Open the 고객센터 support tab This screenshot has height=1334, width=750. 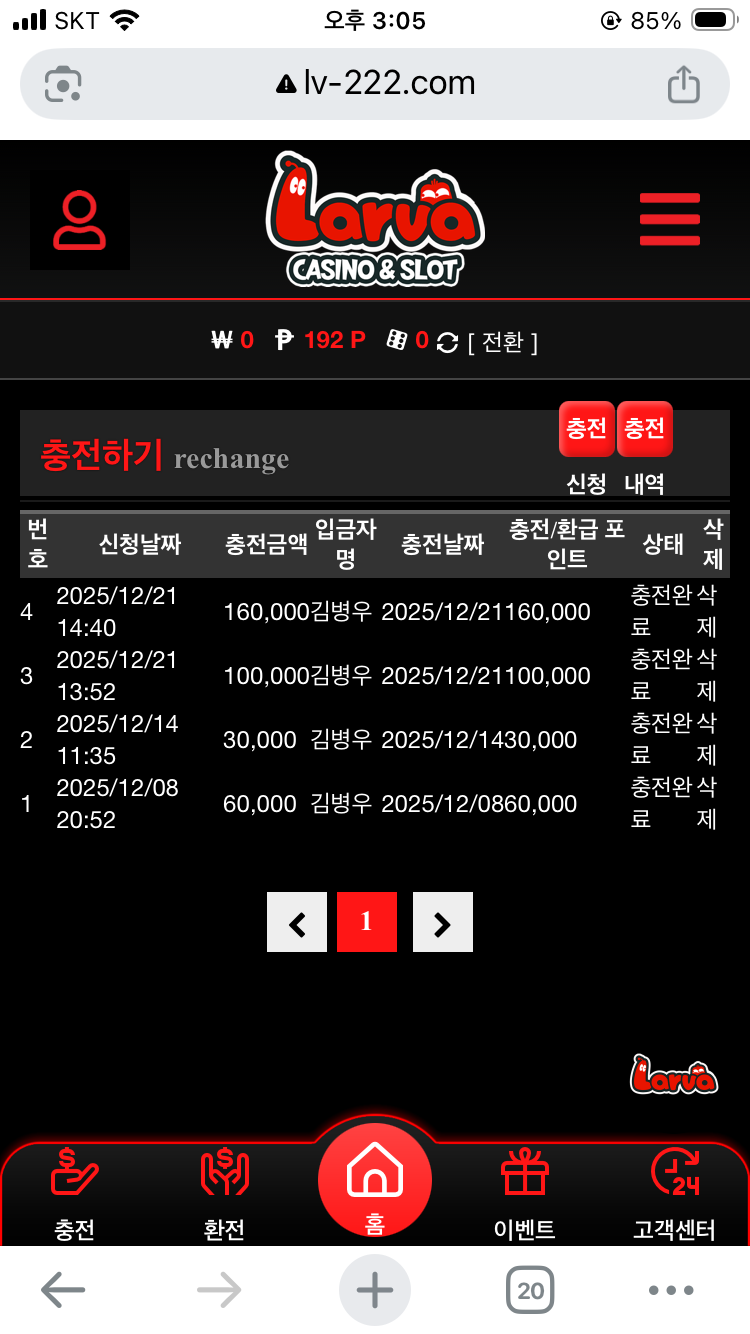675,1195
